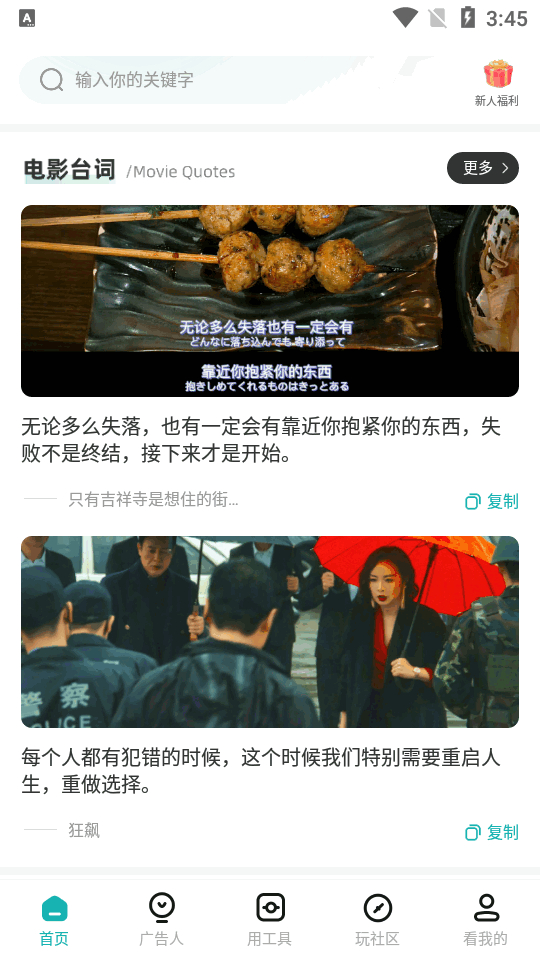Open the 新人福利 gift icon
Image resolution: width=540 pixels, height=960 pixels.
(x=497, y=75)
